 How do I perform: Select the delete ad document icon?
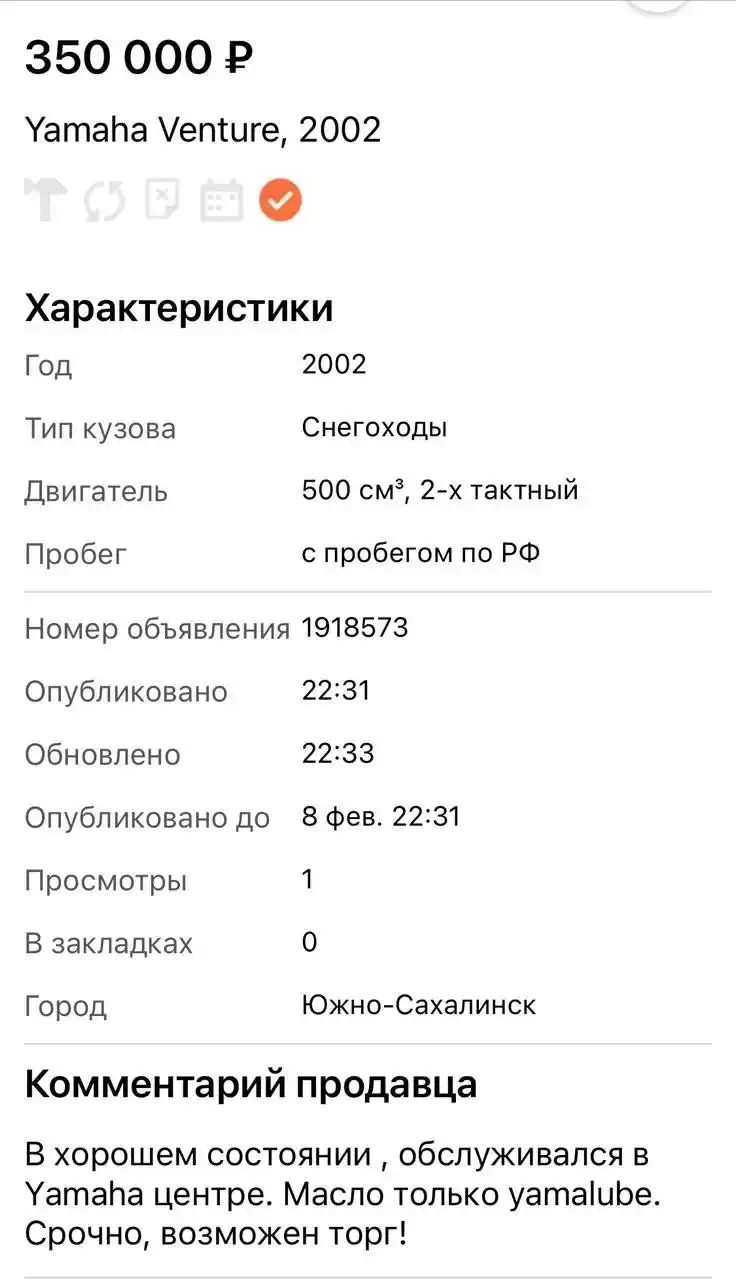click(x=162, y=200)
